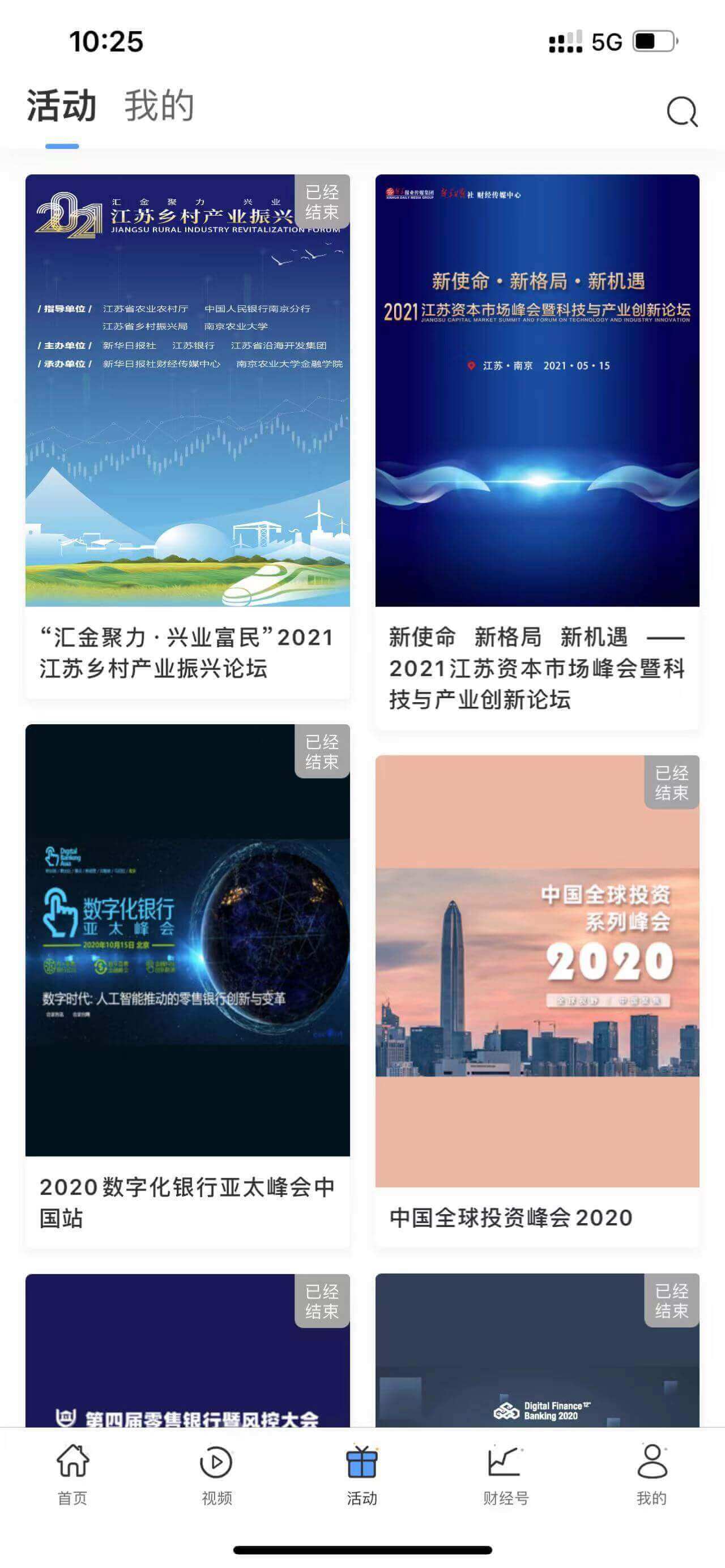Go to the 我的 bottom profile tab
The width and height of the screenshot is (725, 1568).
click(651, 1474)
